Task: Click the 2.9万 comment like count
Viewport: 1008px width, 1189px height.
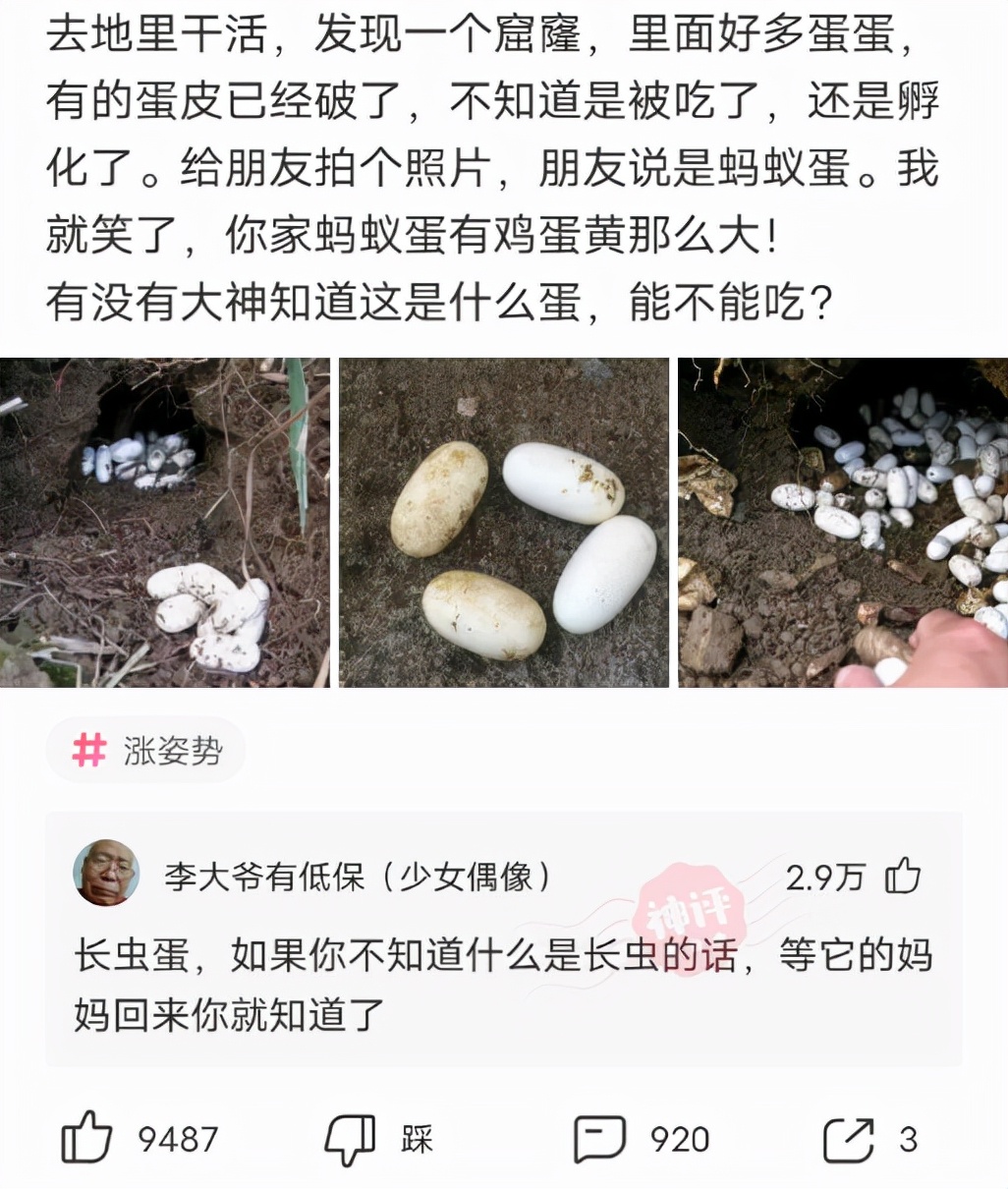Action: pos(823,878)
